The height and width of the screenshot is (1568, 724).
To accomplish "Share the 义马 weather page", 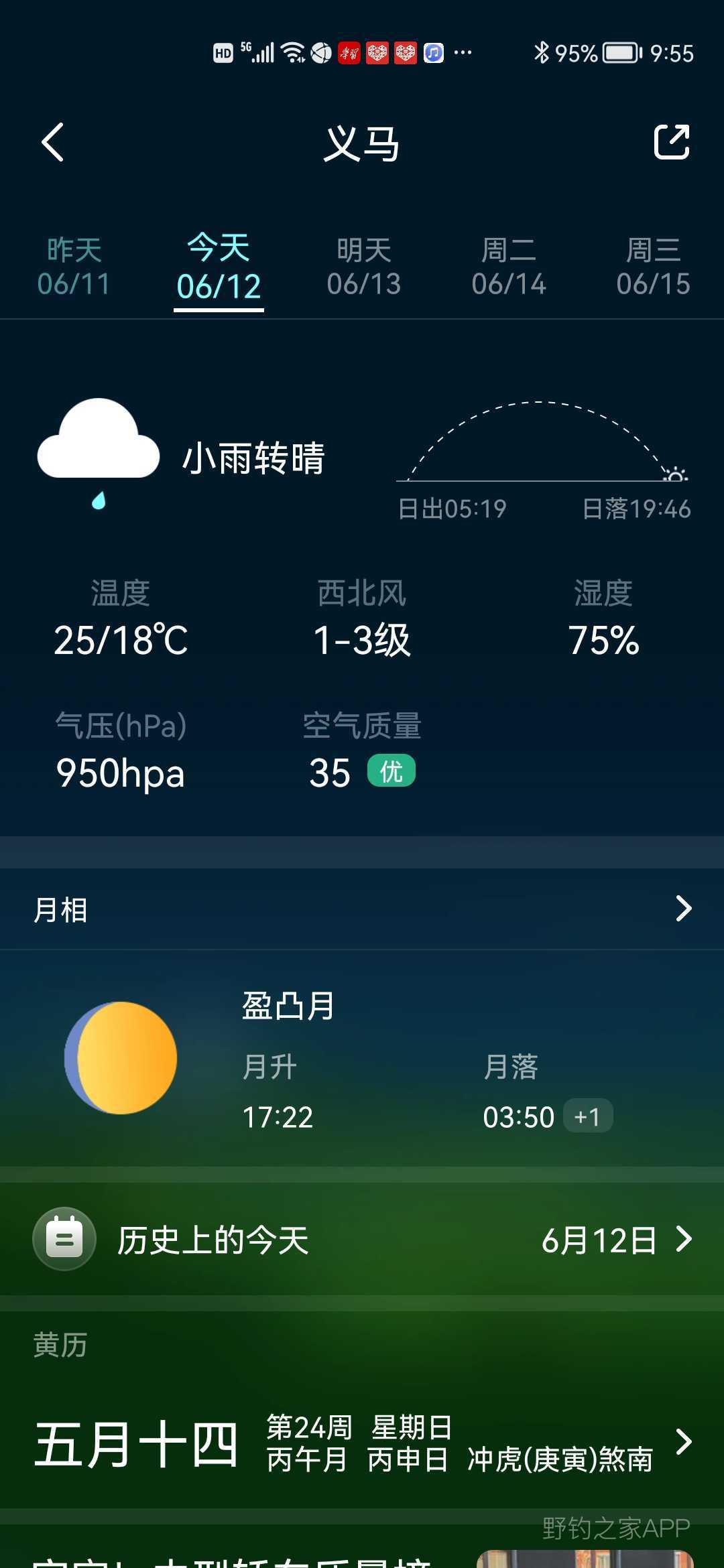I will tap(671, 142).
